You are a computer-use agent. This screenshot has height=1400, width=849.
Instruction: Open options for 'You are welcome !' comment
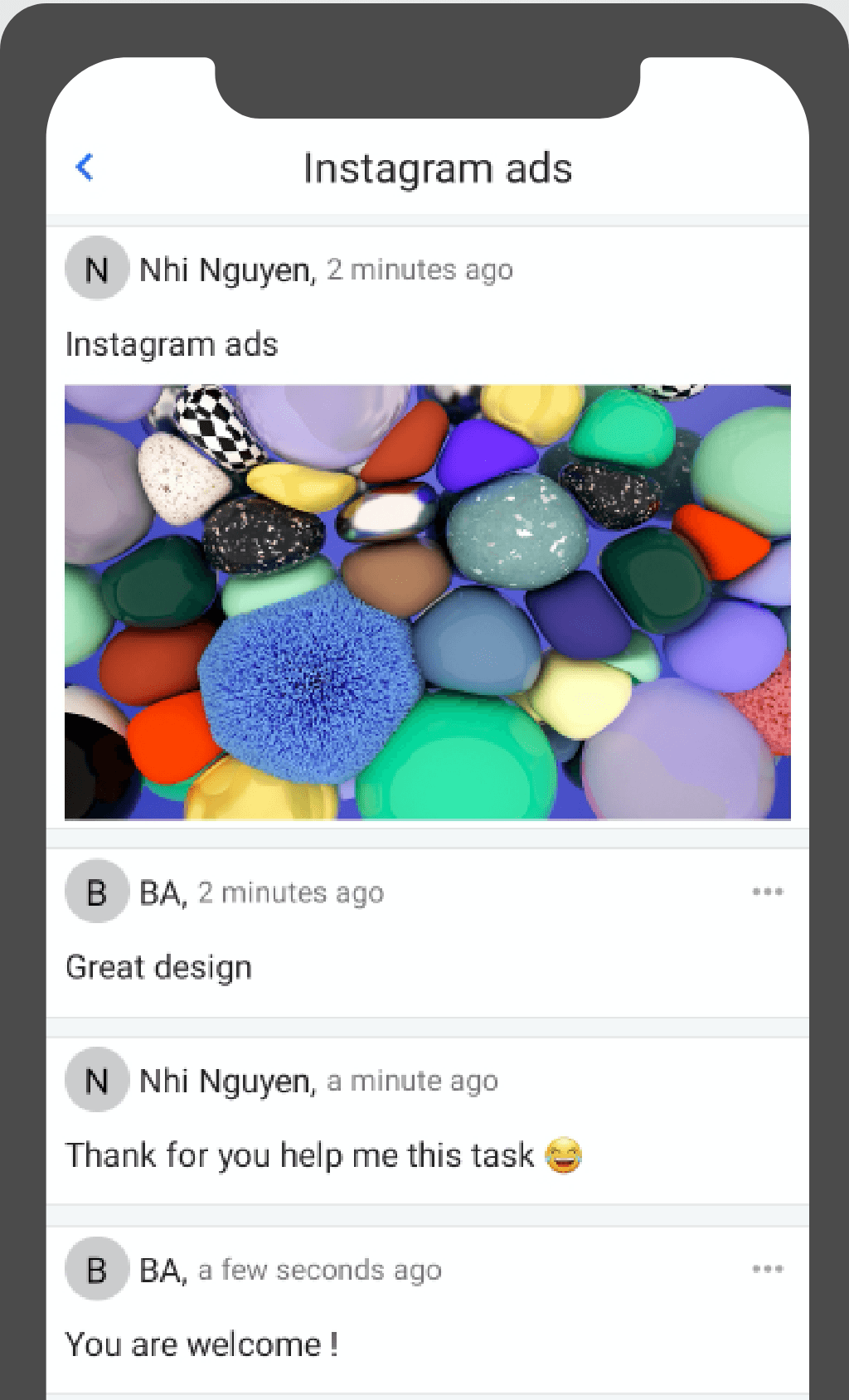(x=768, y=1269)
